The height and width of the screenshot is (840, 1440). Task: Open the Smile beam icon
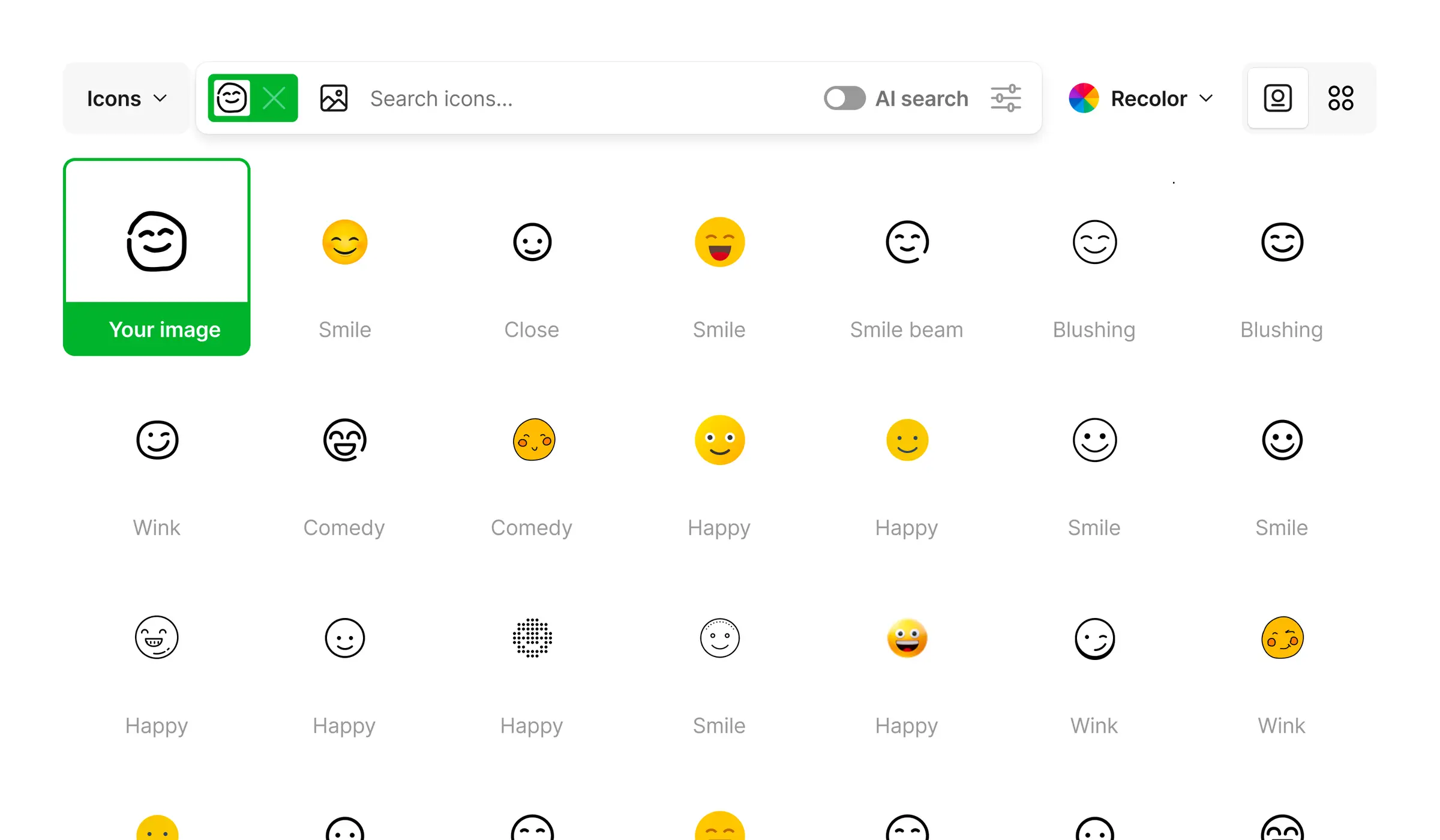[907, 243]
